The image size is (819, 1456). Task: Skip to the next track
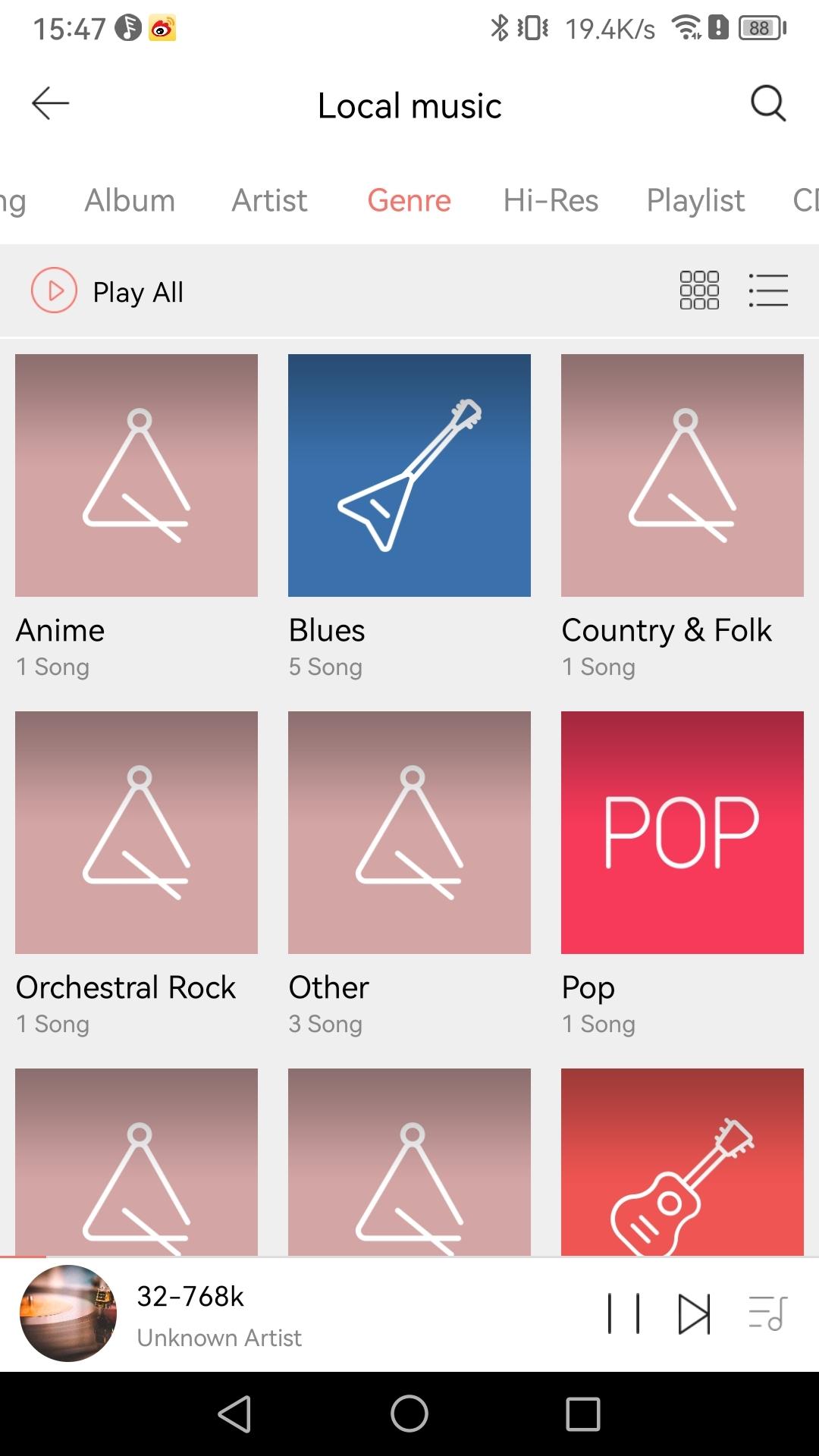694,1313
